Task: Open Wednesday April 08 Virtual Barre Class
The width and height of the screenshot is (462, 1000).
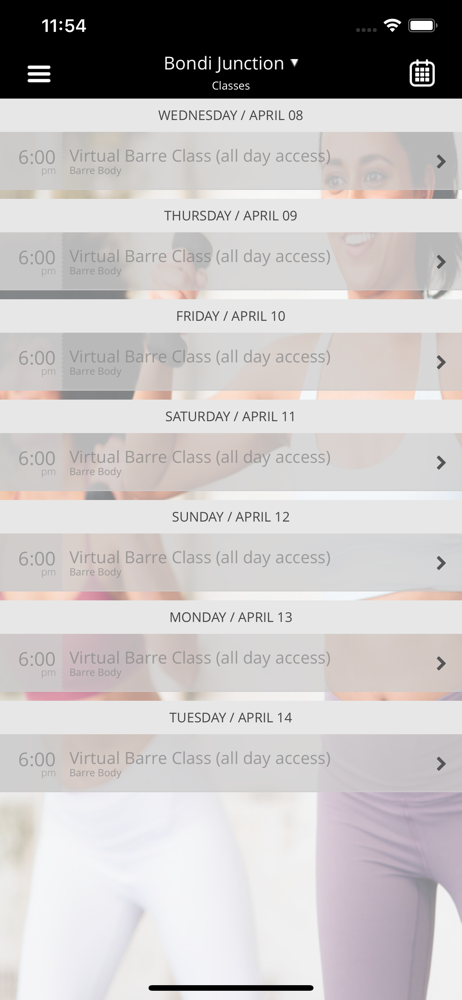Action: tap(231, 161)
